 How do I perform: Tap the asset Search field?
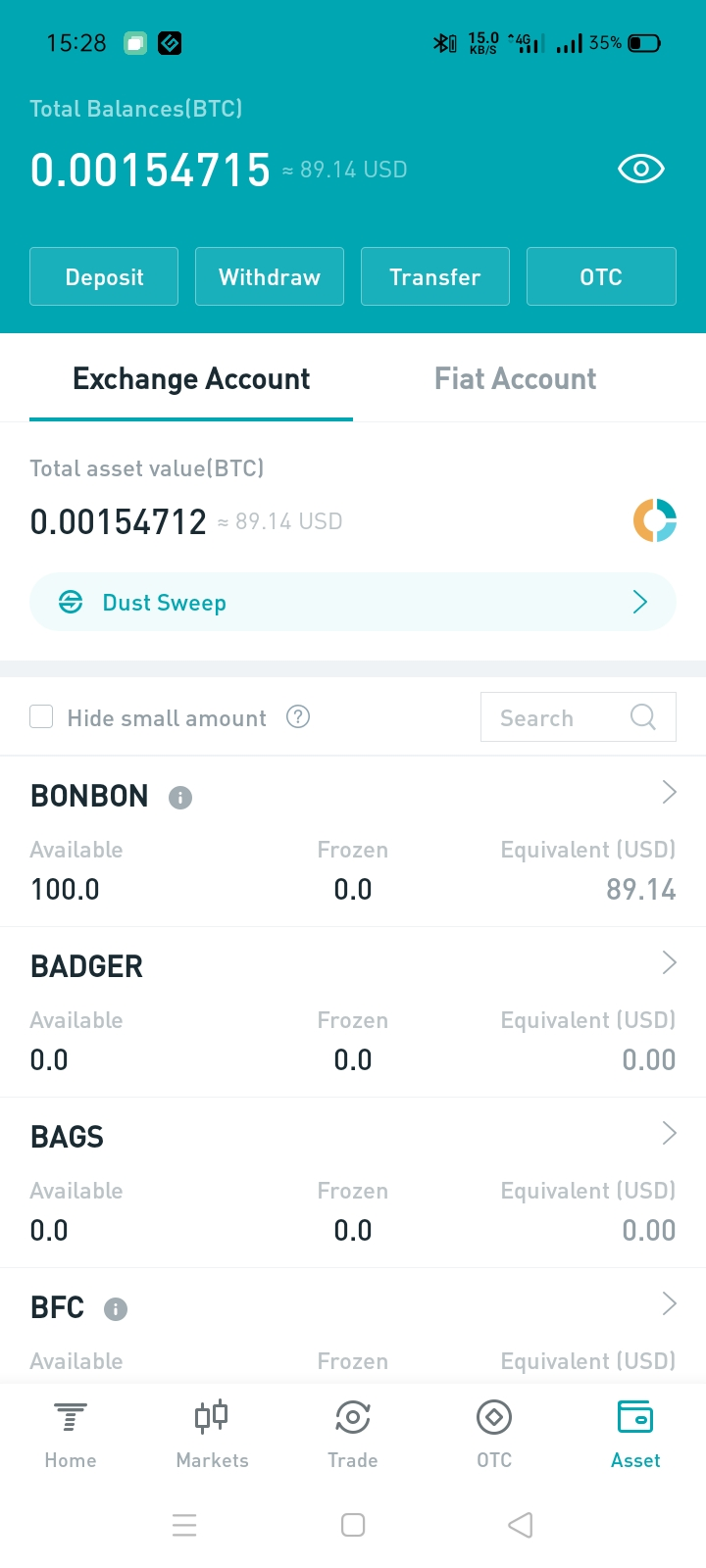coord(579,717)
